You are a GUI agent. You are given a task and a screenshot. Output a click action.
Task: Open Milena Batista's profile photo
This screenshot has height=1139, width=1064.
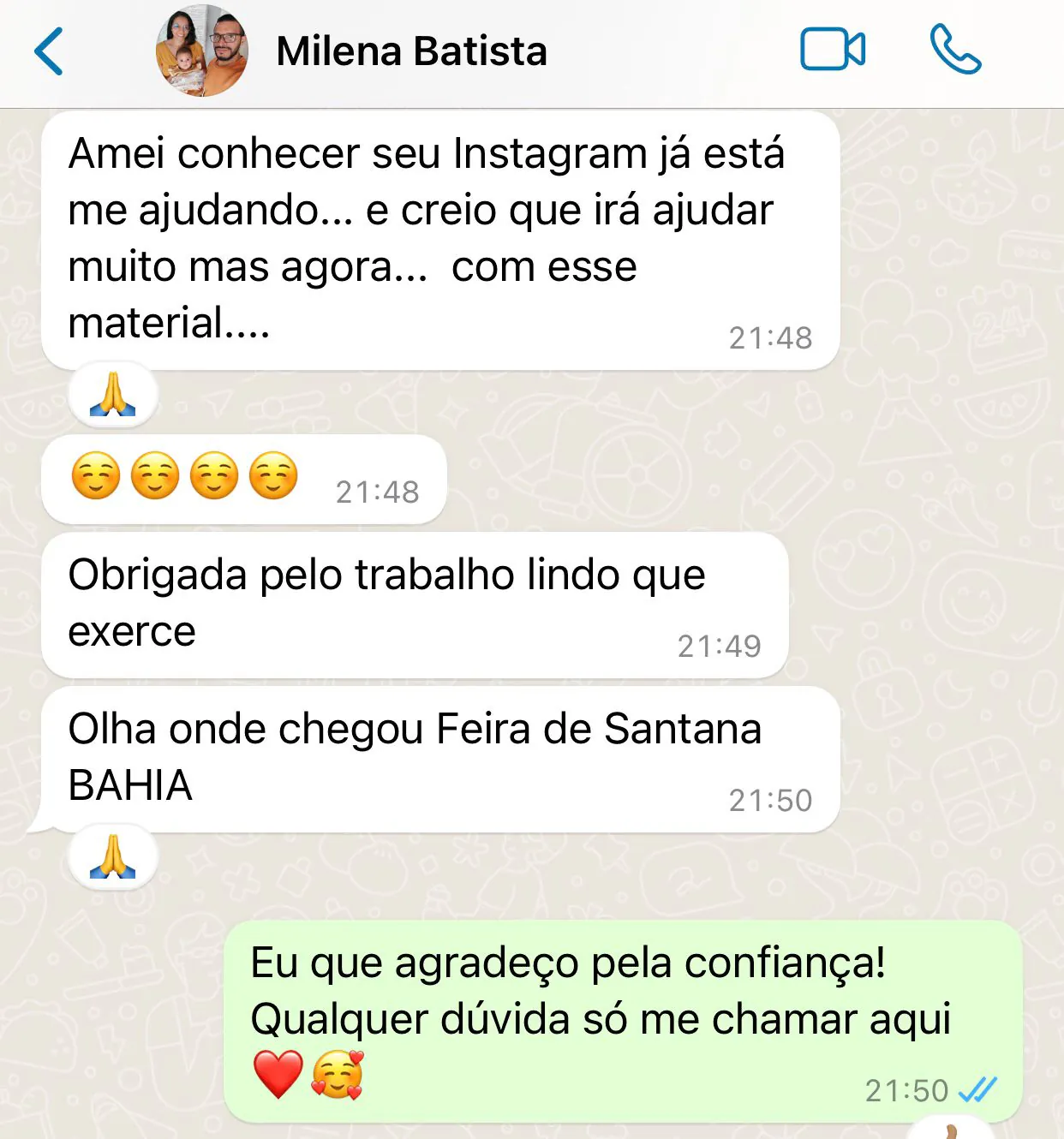202,51
